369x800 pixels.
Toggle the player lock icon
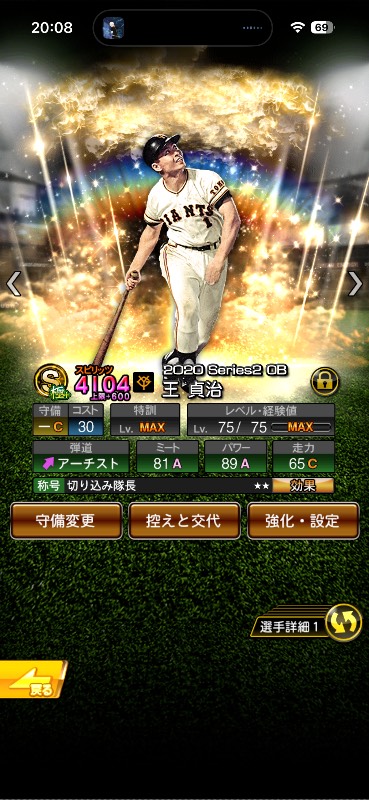(x=325, y=381)
